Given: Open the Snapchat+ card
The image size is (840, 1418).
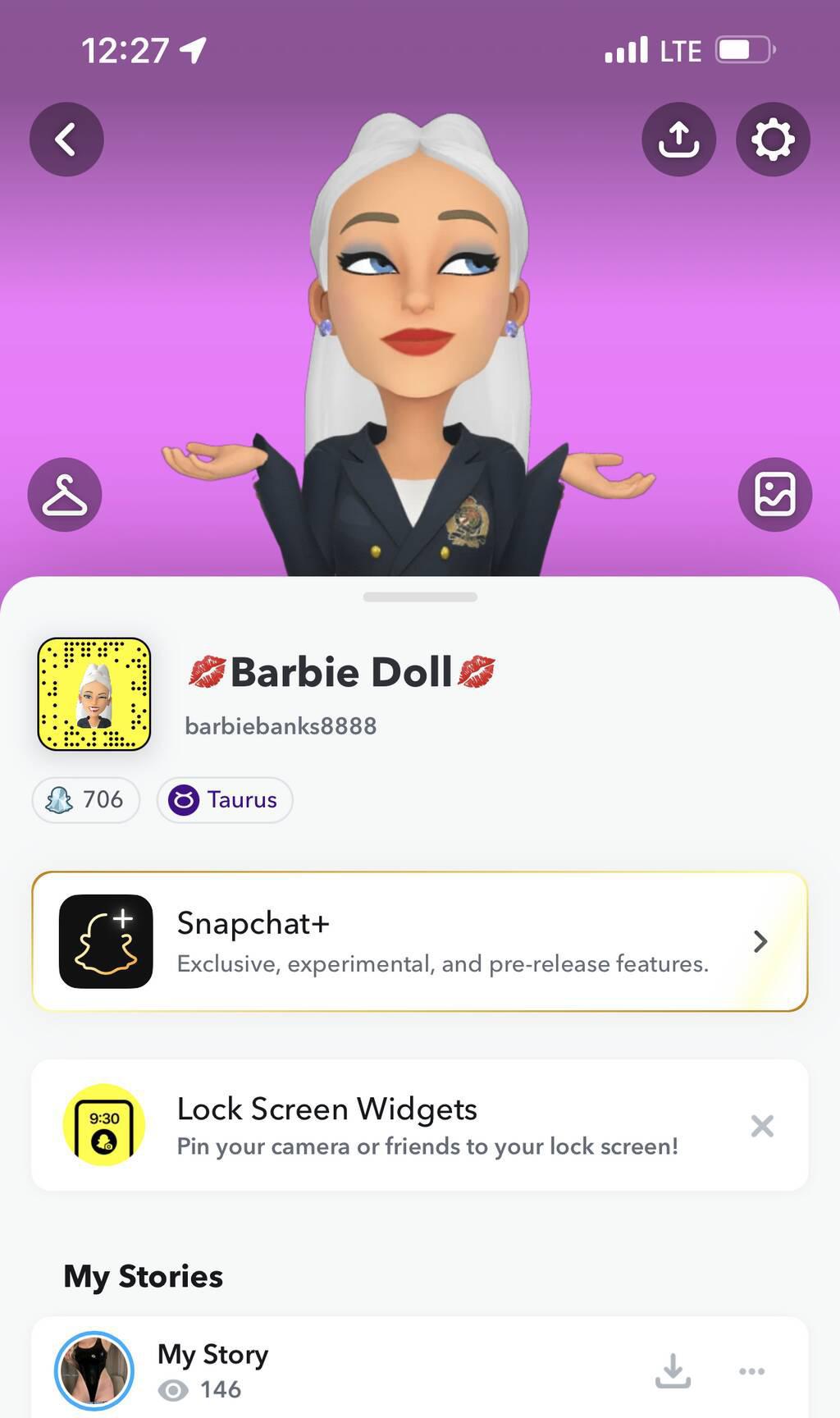Looking at the screenshot, I should click(x=420, y=941).
